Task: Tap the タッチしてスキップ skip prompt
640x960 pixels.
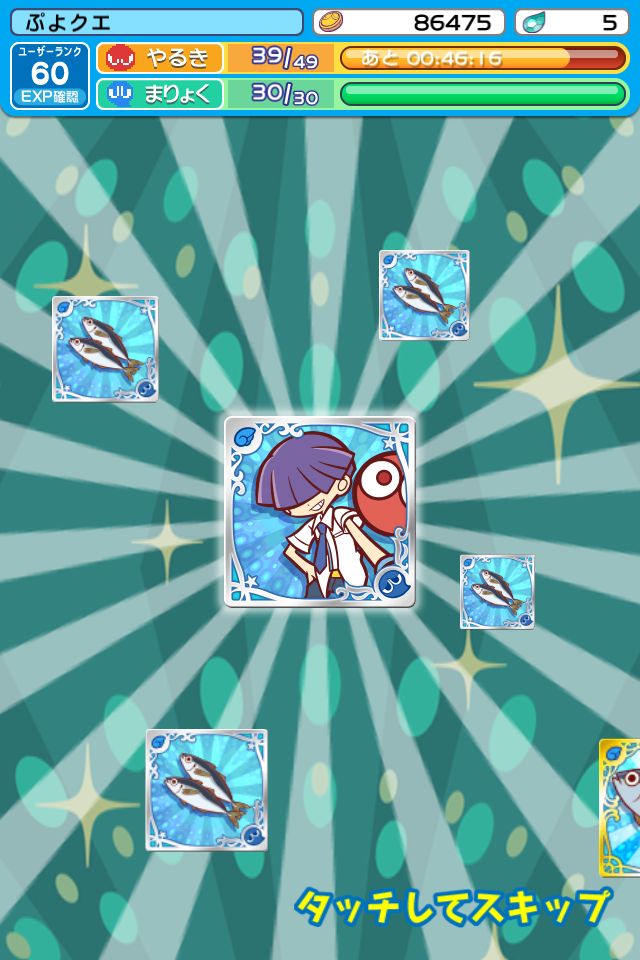Action: [452, 907]
